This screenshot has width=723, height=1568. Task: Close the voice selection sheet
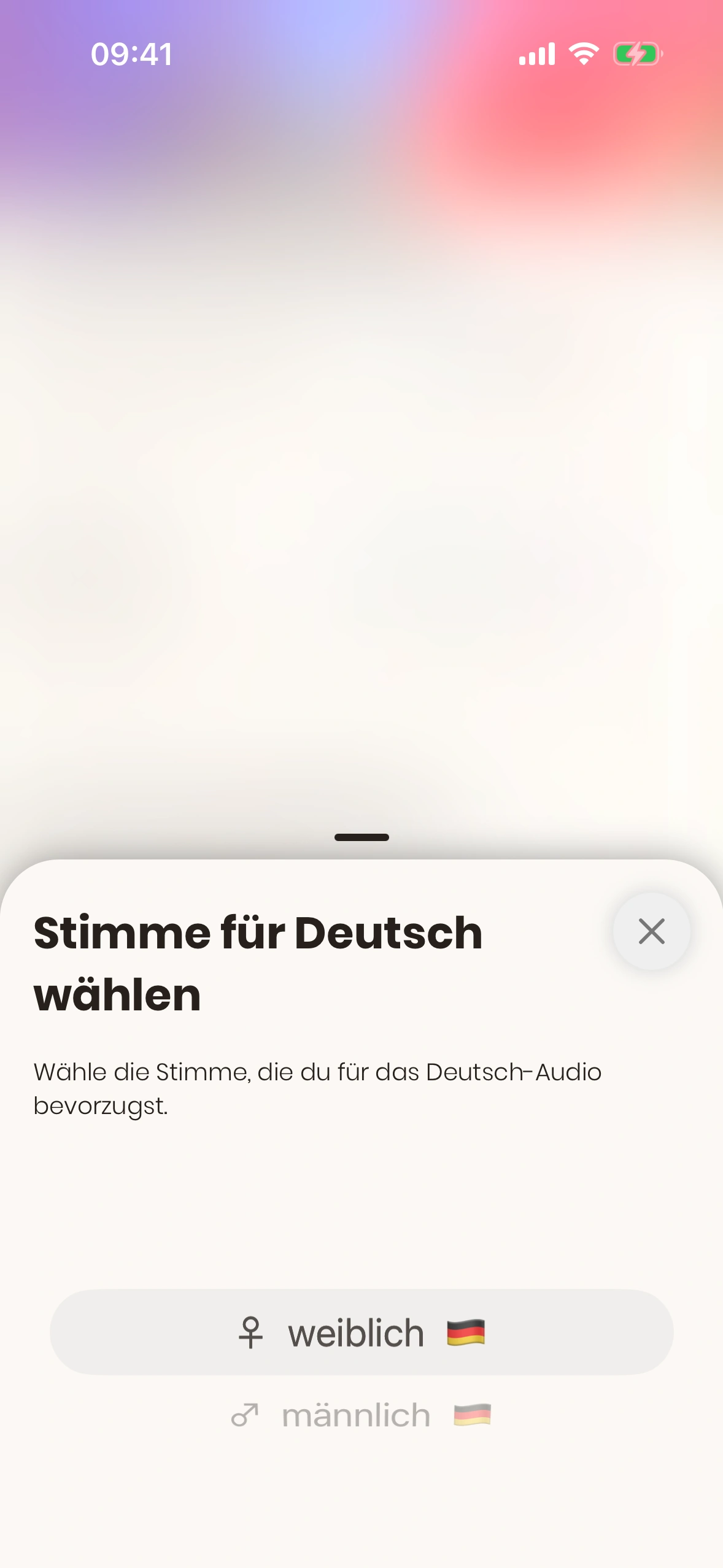(651, 931)
